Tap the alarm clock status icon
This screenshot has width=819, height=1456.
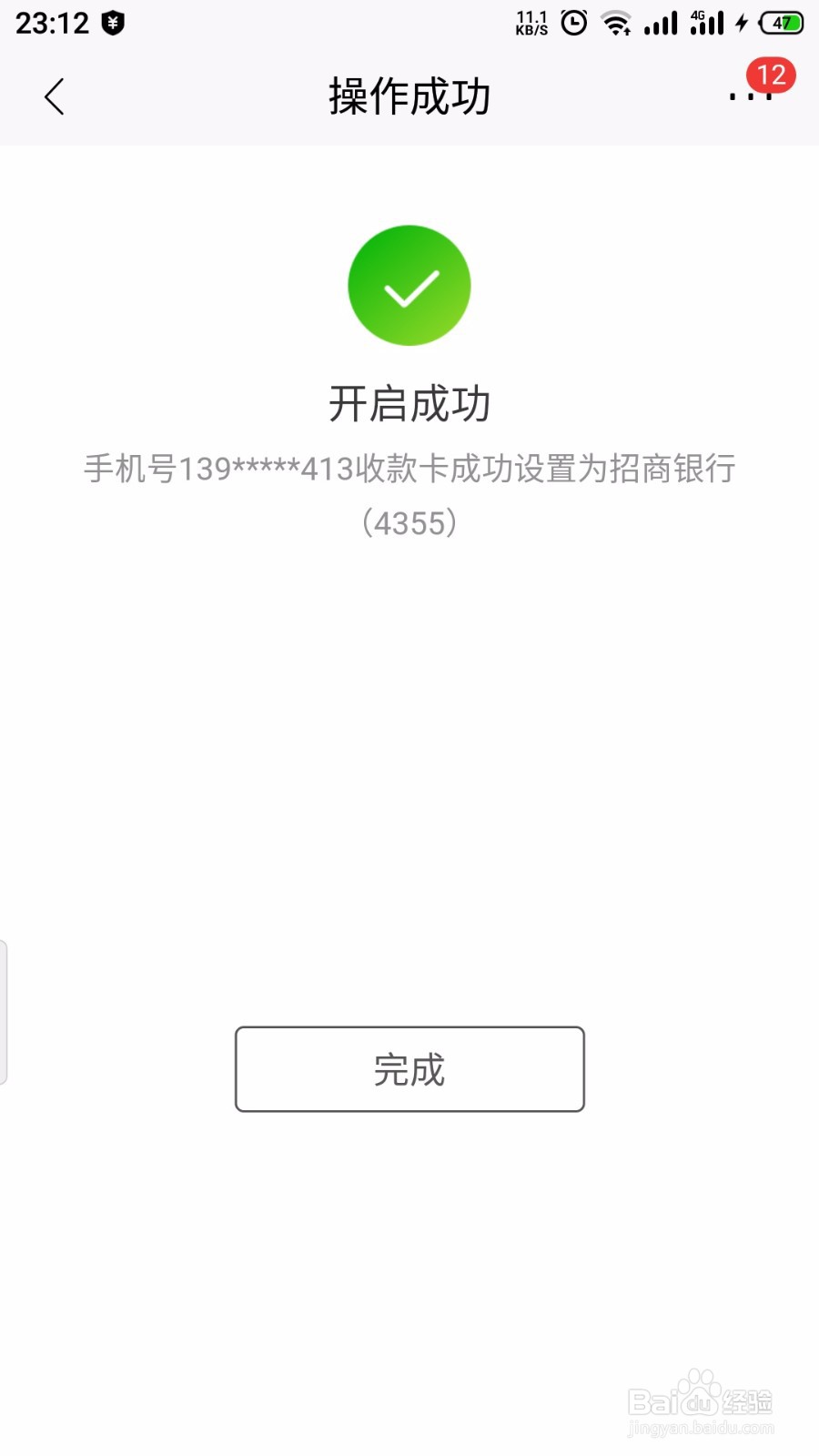pos(572,23)
